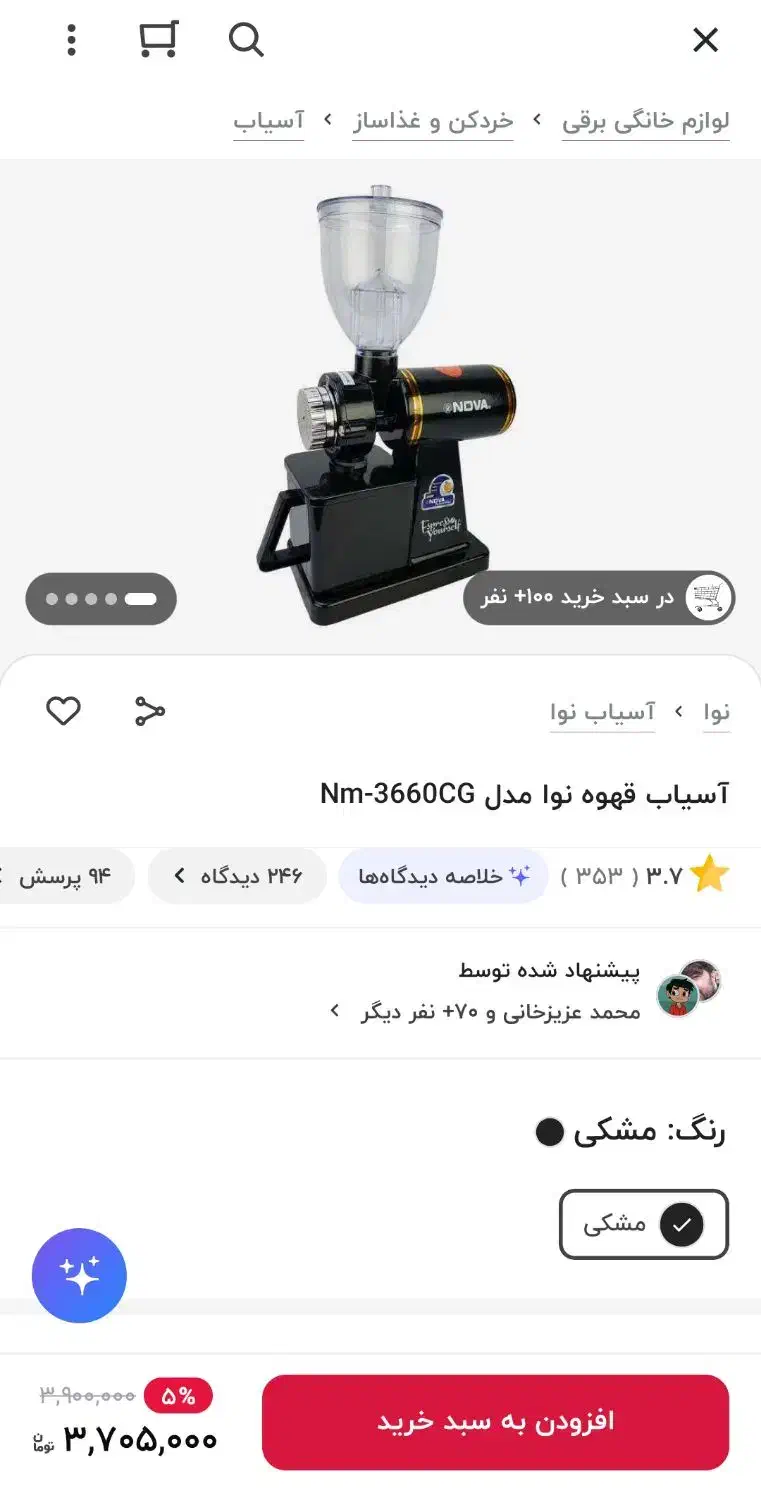View خلاصه دیدگاه‌ها summary

[x=443, y=876]
